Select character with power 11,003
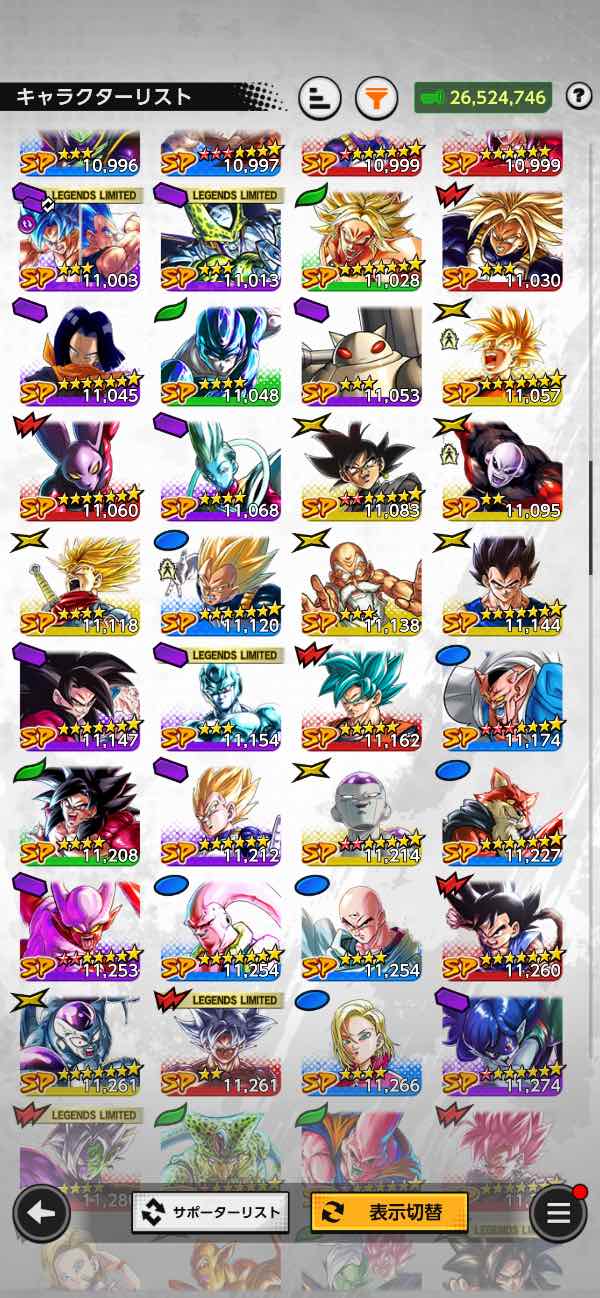 pyautogui.click(x=80, y=240)
